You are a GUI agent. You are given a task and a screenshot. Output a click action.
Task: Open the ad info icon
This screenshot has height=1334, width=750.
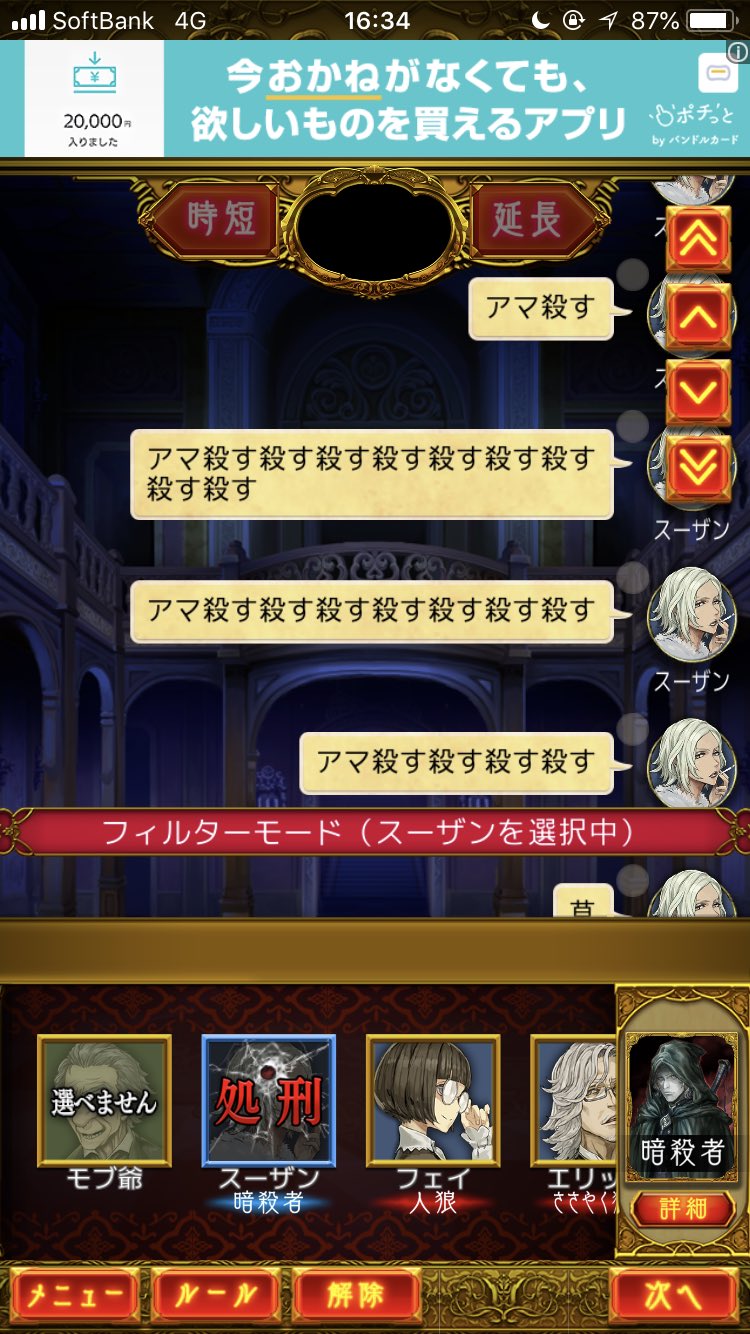pyautogui.click(x=738, y=52)
